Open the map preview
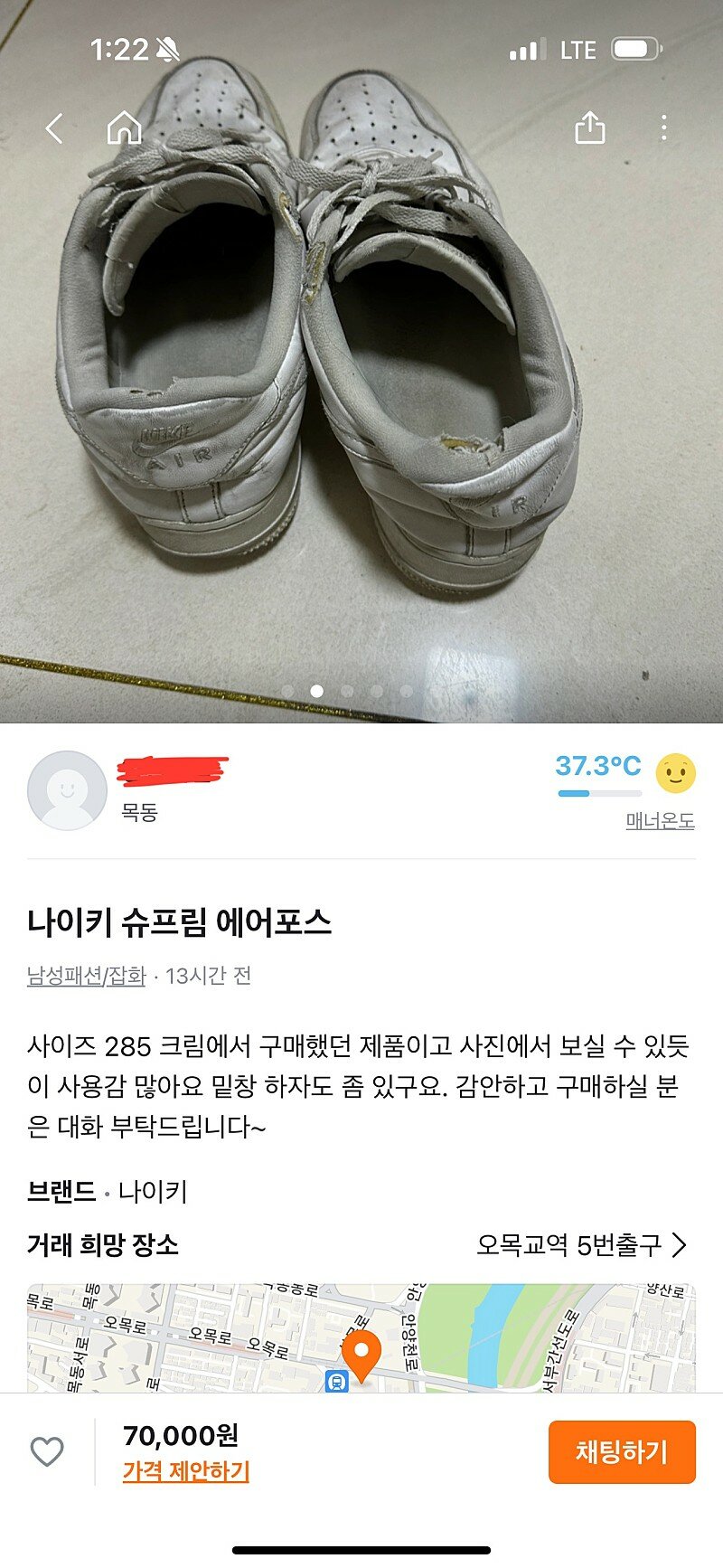 coord(361,1338)
